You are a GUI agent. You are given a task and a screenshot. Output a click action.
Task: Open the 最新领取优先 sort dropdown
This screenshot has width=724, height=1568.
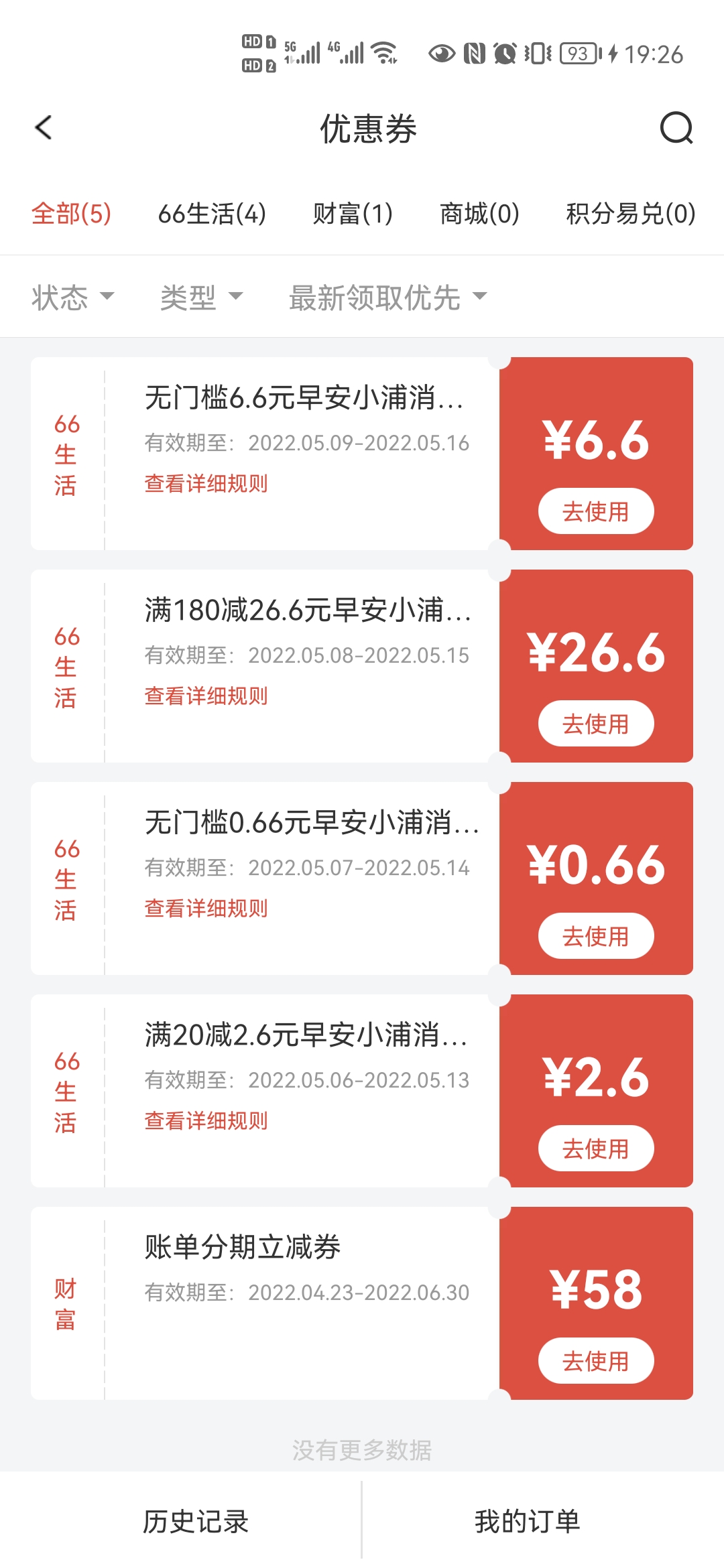(387, 297)
